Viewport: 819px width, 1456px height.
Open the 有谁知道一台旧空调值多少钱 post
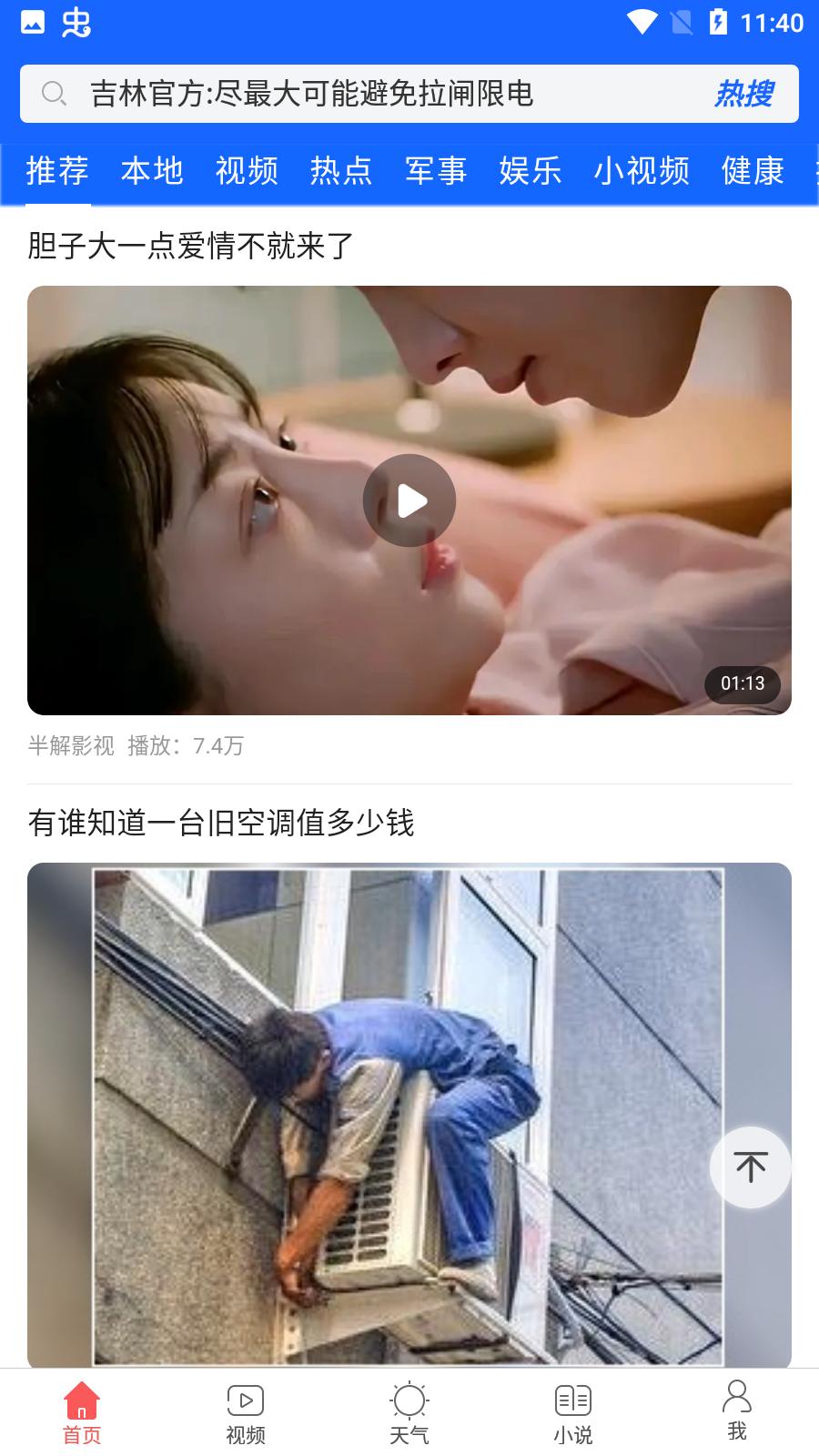pyautogui.click(x=221, y=823)
